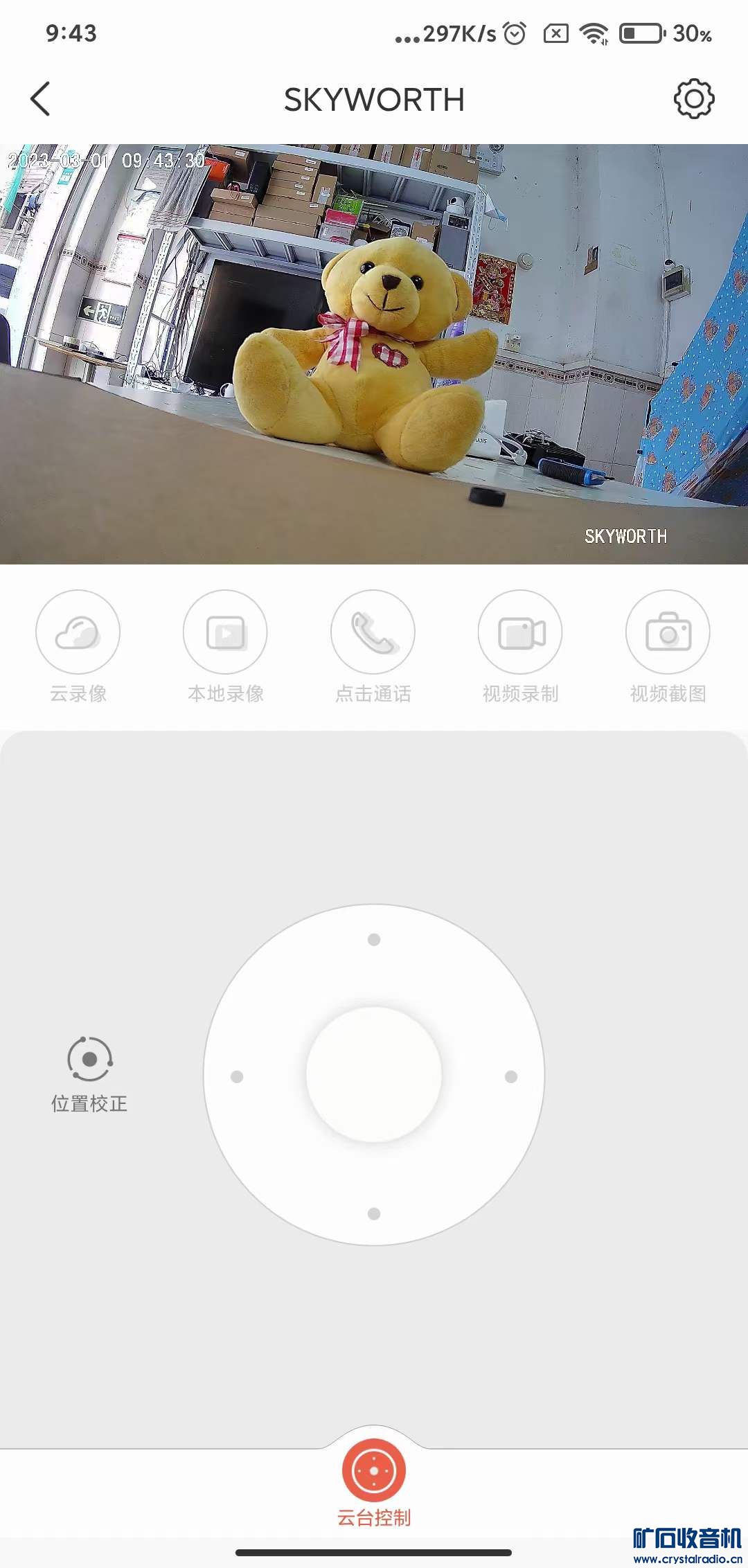This screenshot has width=748, height=1568.
Task: Open the camera settings gear
Action: 693,99
